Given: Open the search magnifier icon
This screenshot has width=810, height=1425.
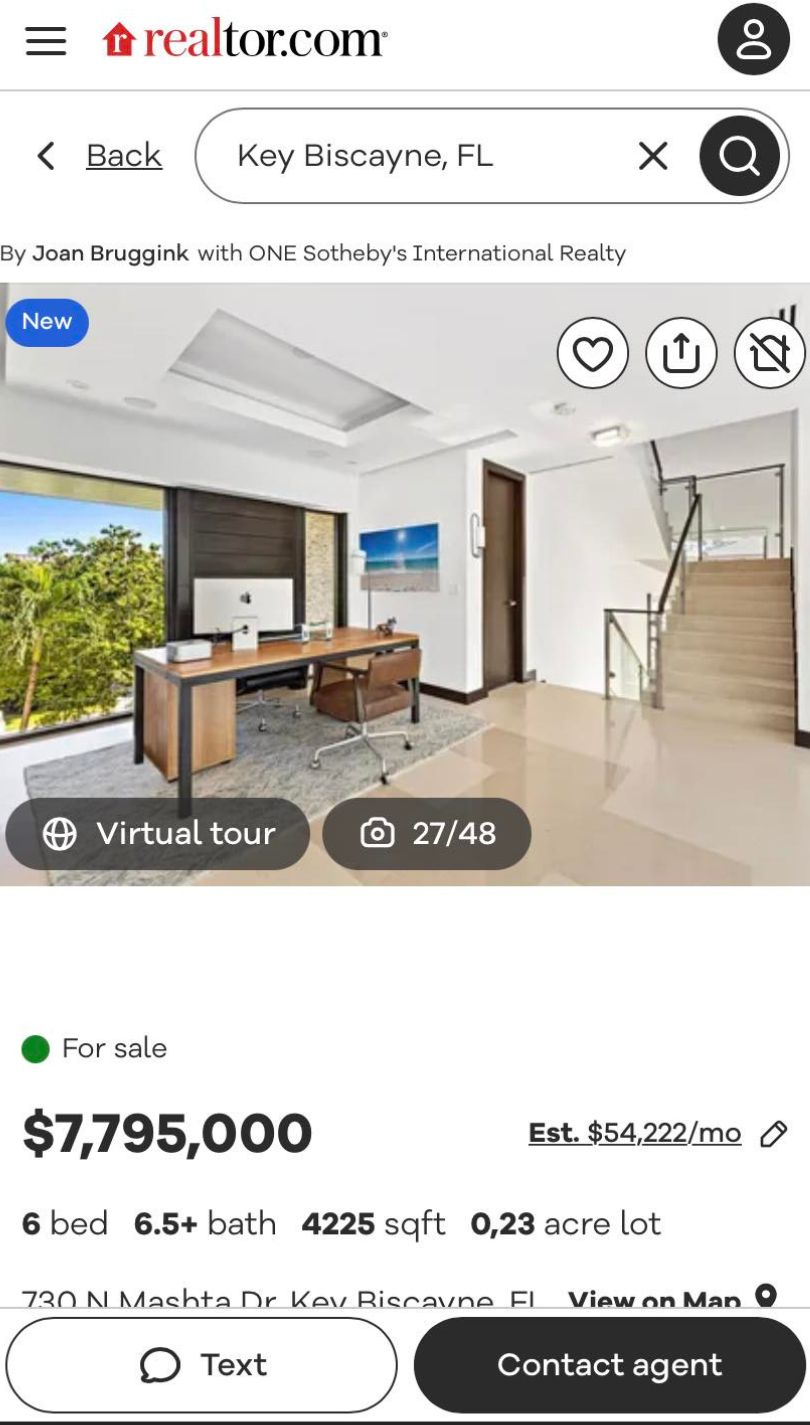Looking at the screenshot, I should 739,155.
